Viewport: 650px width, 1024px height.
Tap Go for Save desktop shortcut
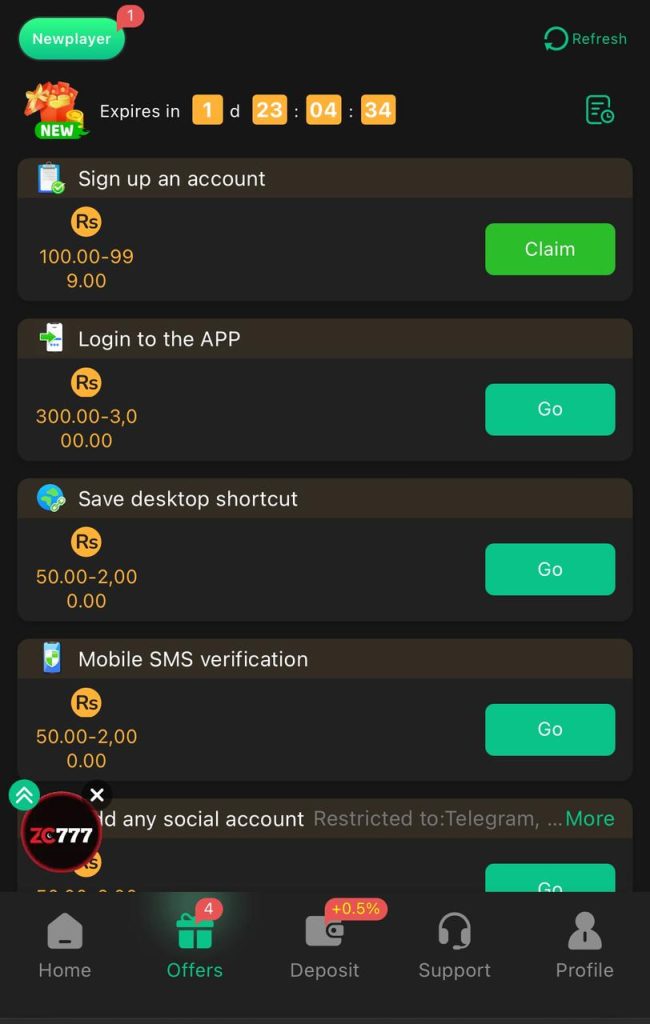point(550,569)
